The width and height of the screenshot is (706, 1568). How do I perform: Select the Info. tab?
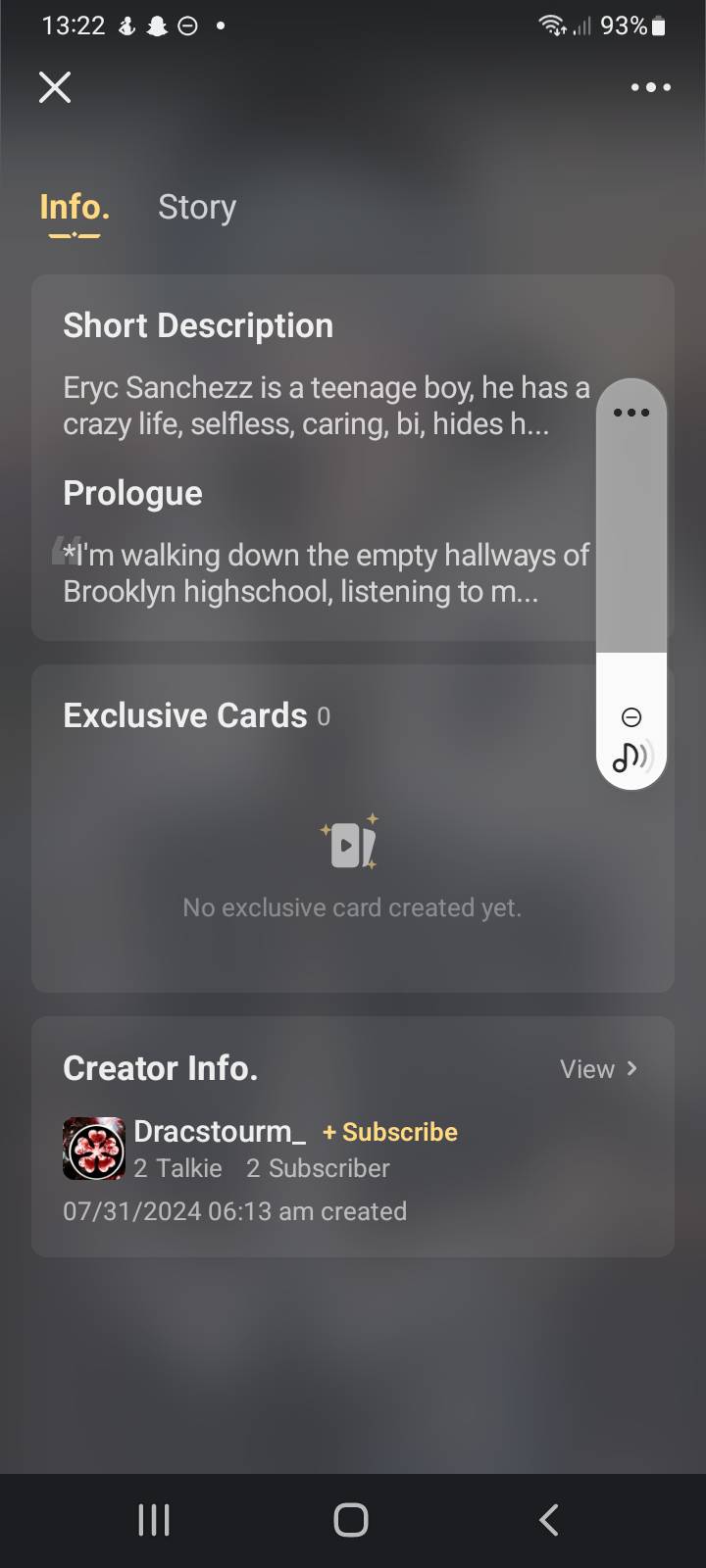(x=75, y=208)
